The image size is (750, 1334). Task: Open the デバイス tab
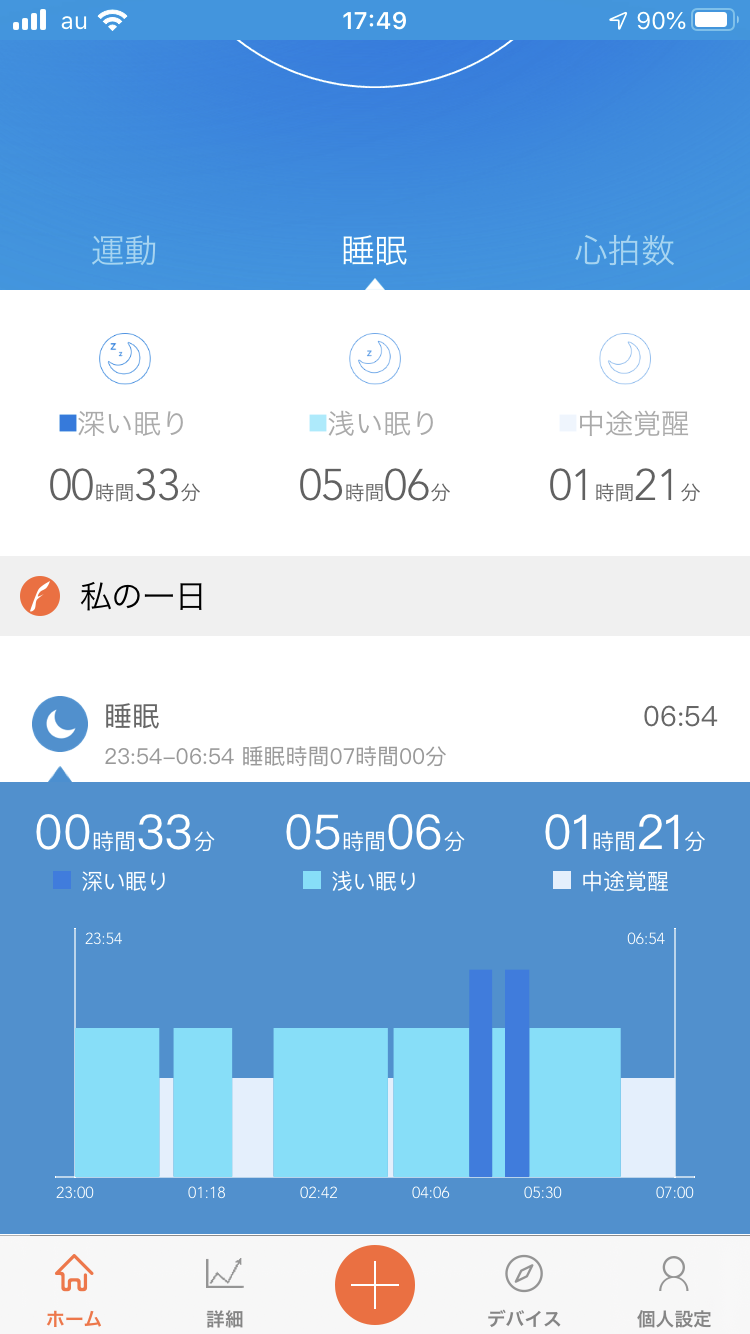click(524, 1289)
